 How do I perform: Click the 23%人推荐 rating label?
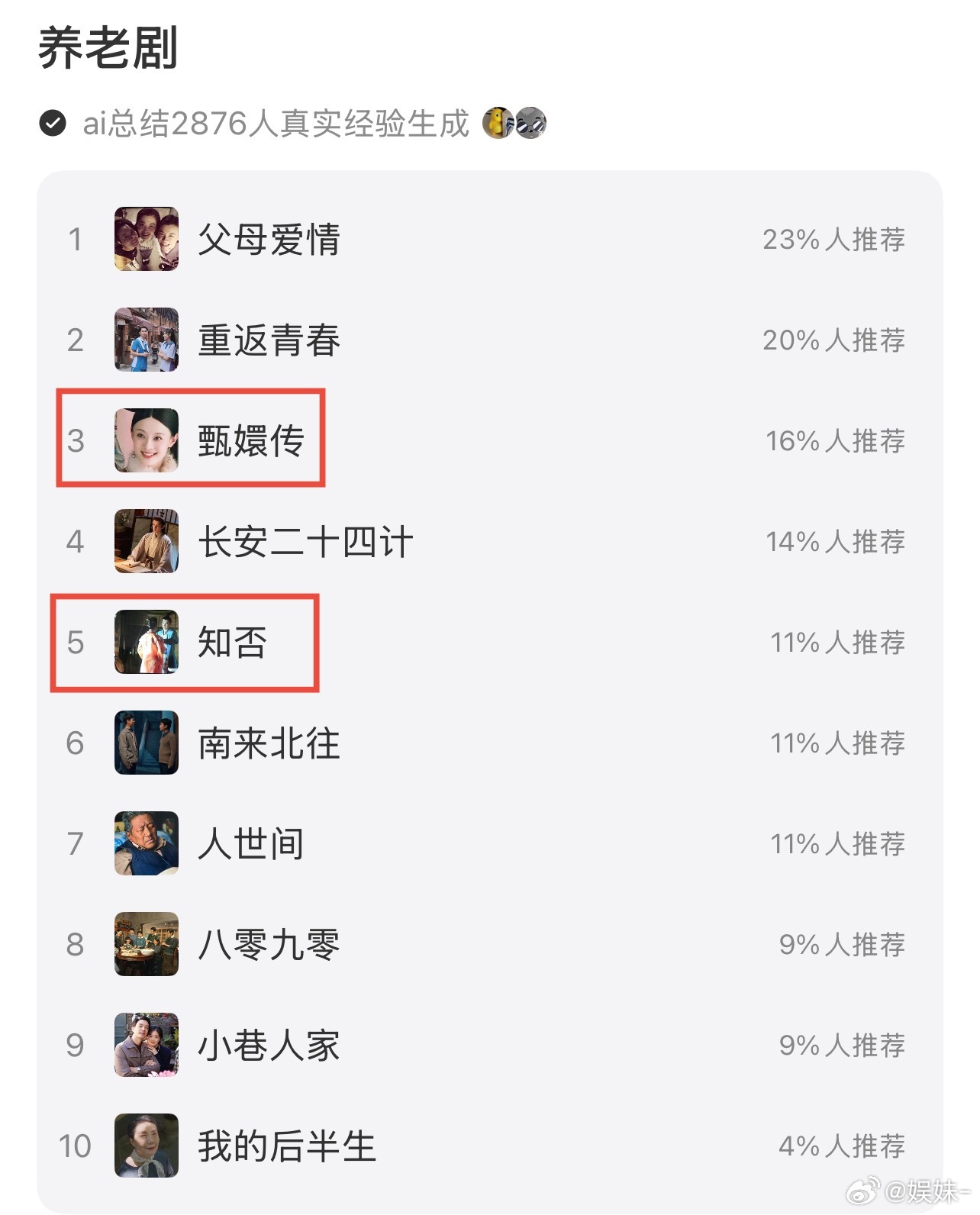tap(834, 240)
